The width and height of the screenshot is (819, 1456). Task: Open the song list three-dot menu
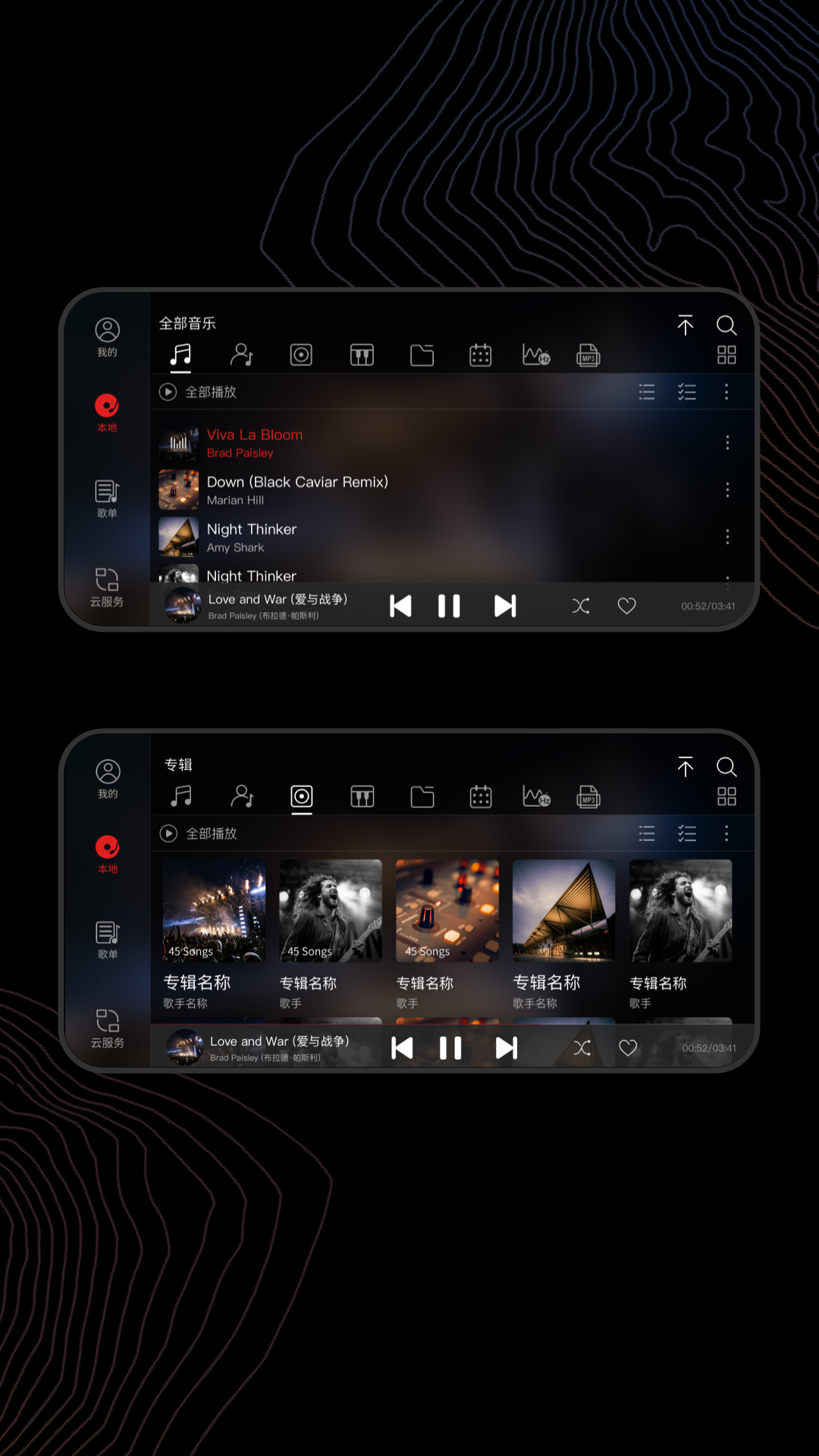[x=727, y=391]
